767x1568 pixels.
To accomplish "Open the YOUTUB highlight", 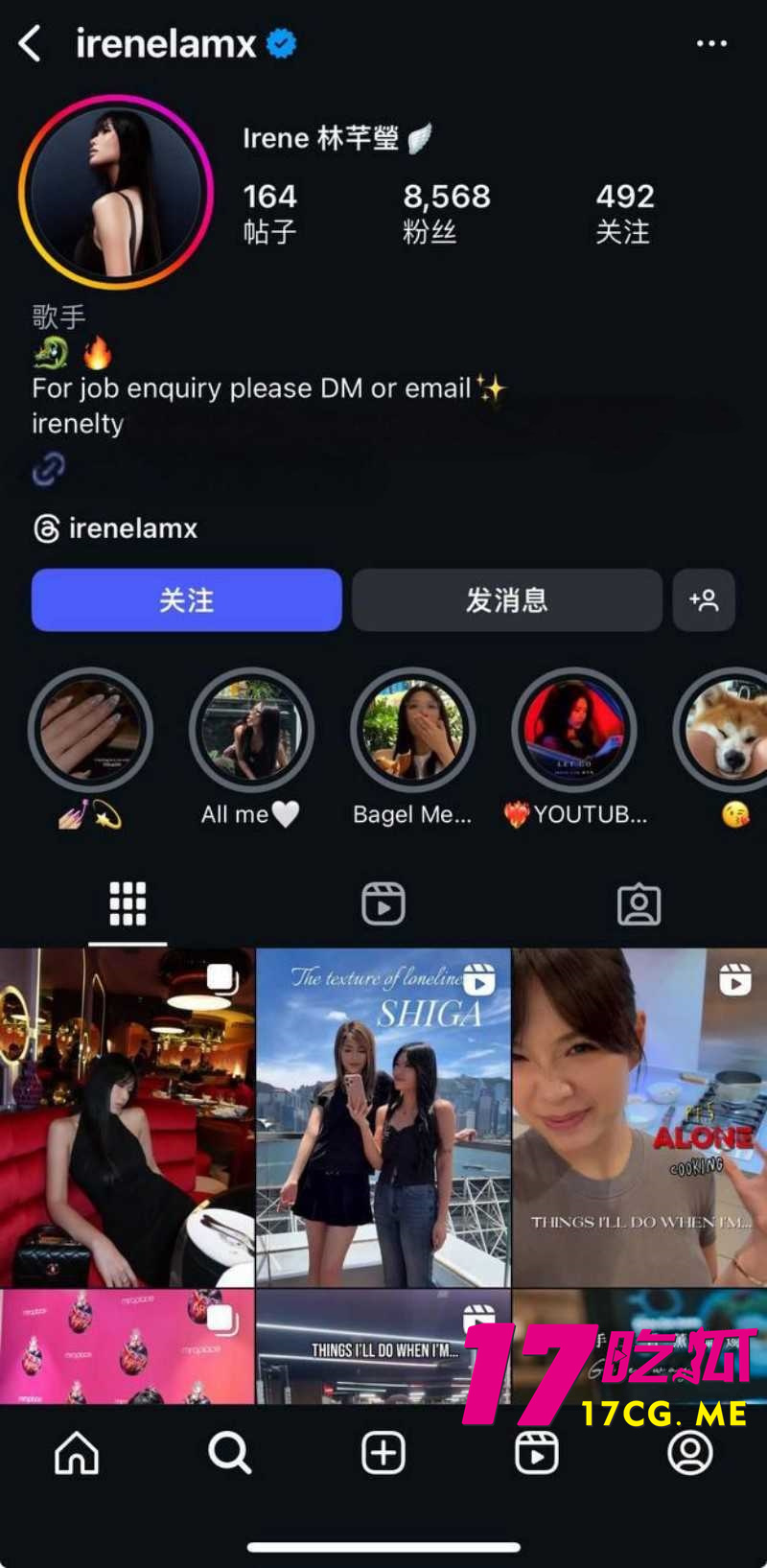I will 573,730.
